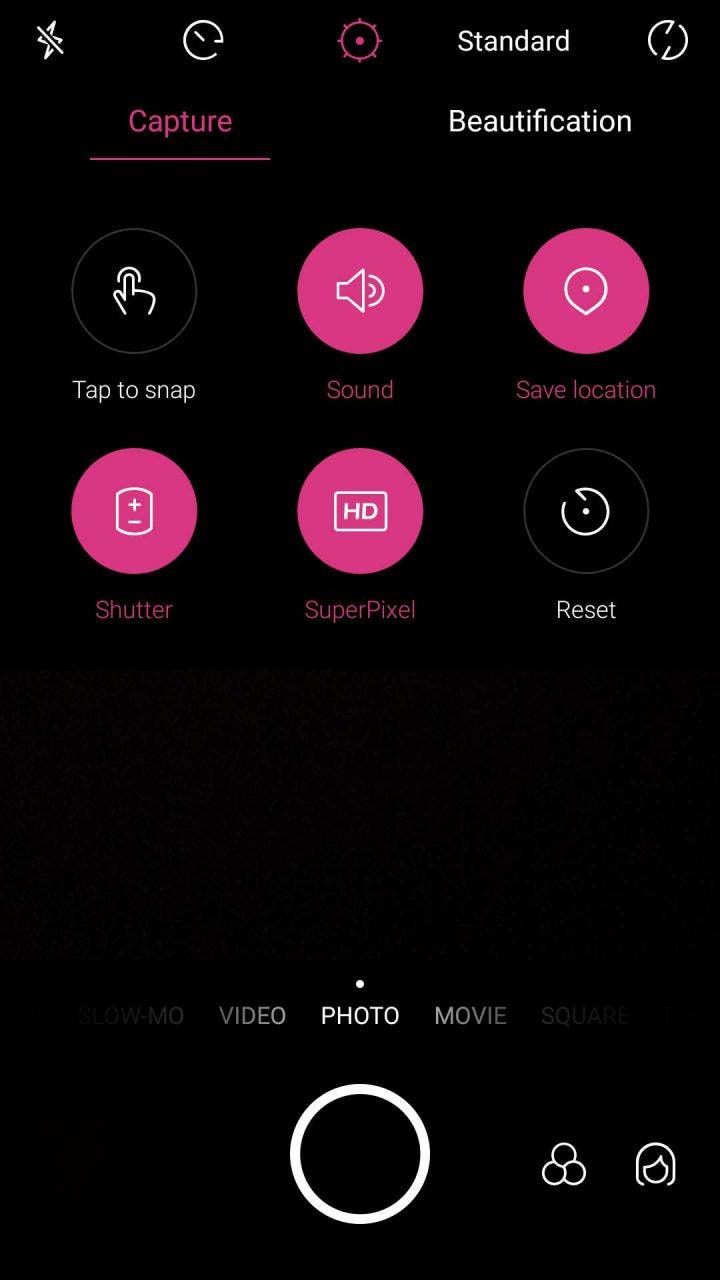Flip to the other camera
Screen dimensions: 720x1280
667,41
